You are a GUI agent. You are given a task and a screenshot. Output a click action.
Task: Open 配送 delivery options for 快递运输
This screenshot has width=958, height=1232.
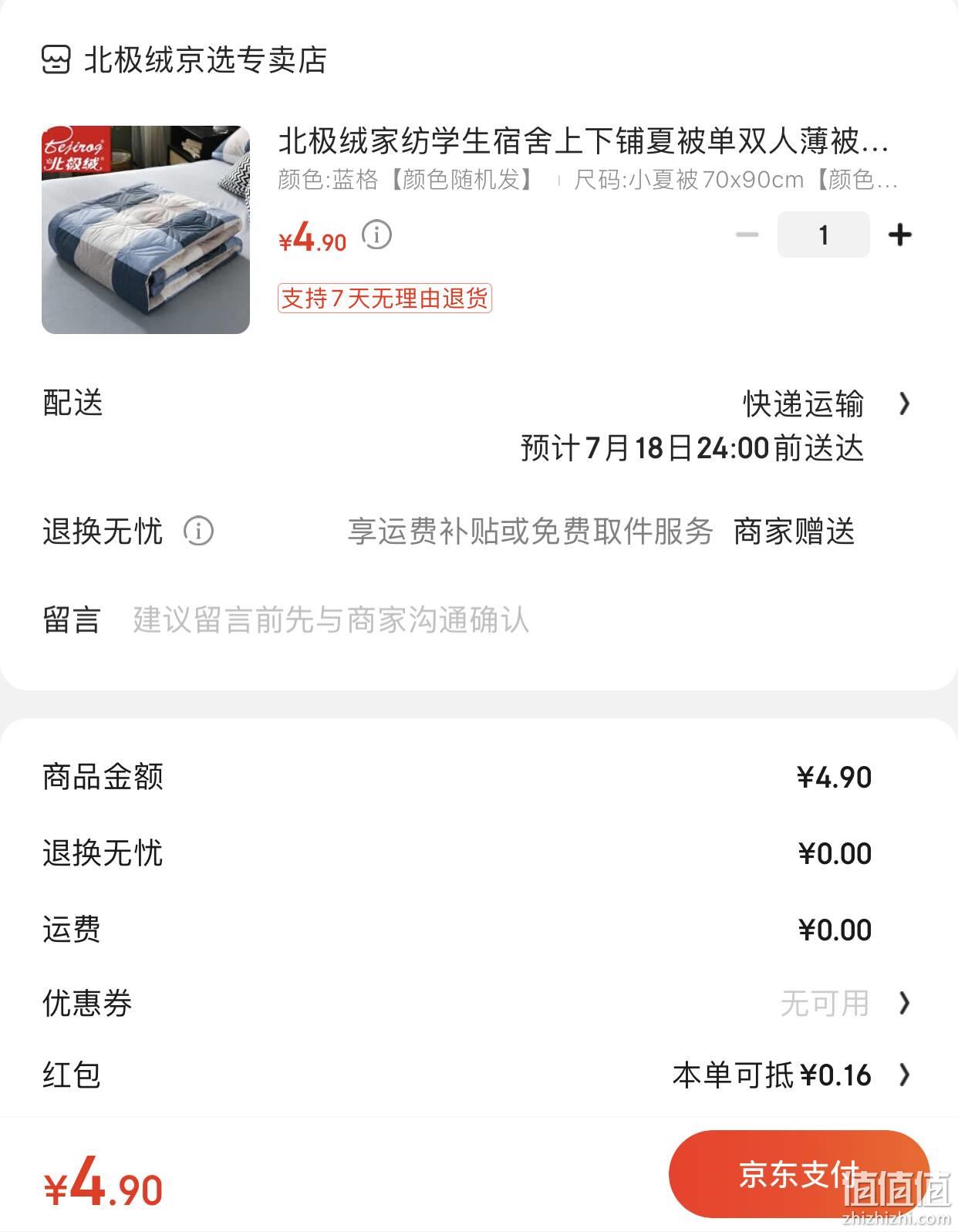click(825, 403)
